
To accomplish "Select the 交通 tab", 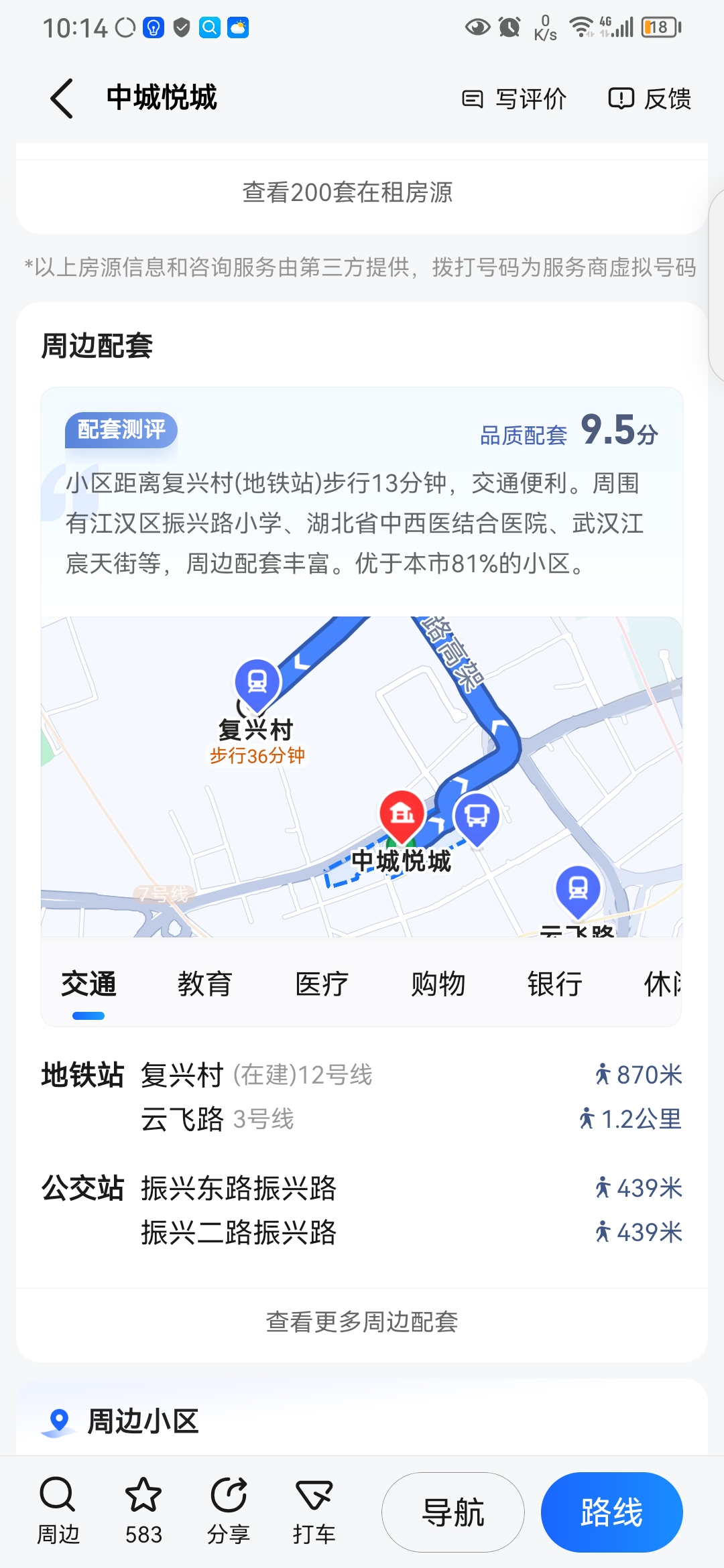I will [88, 984].
